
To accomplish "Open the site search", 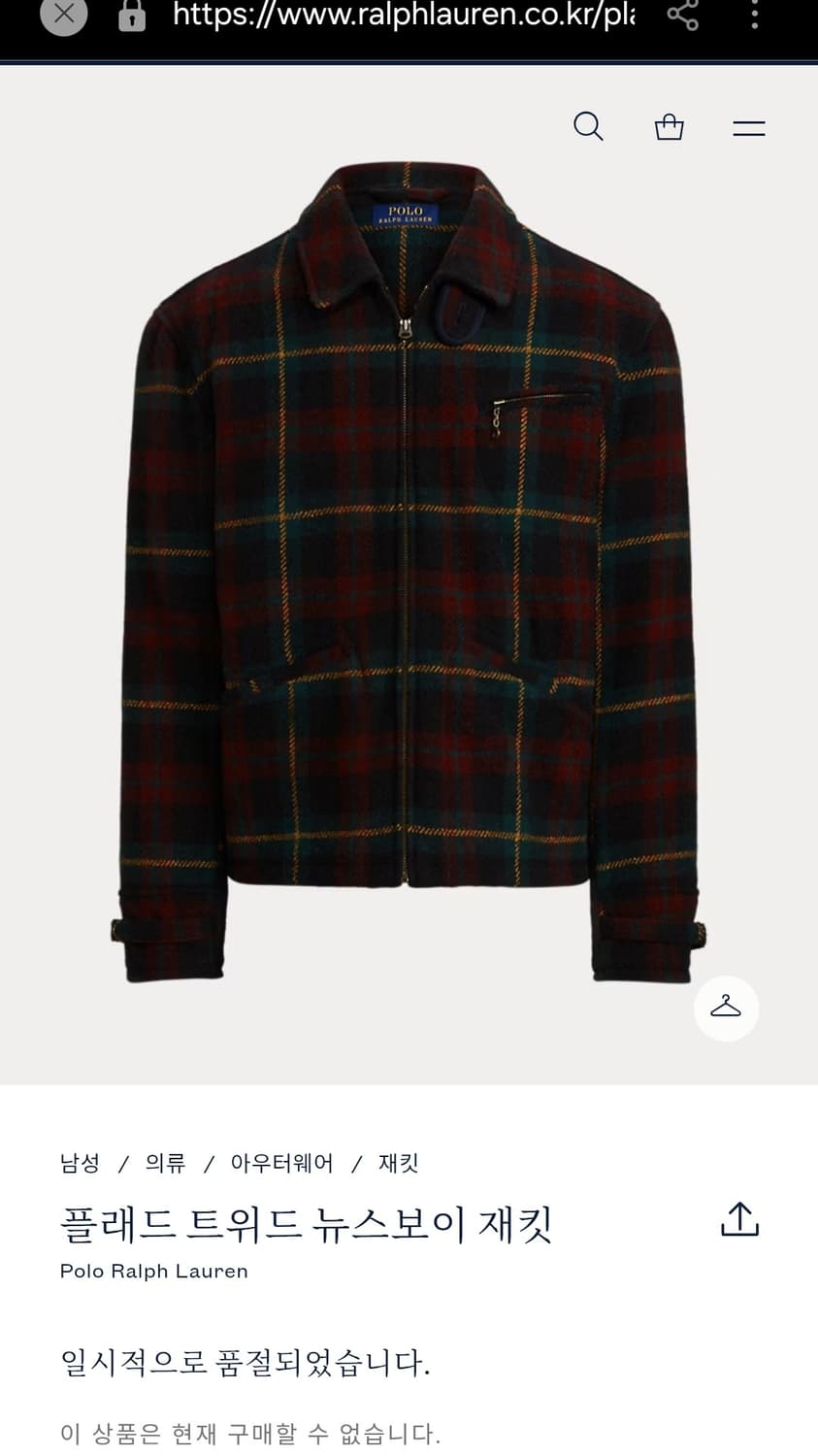I will click(x=588, y=127).
